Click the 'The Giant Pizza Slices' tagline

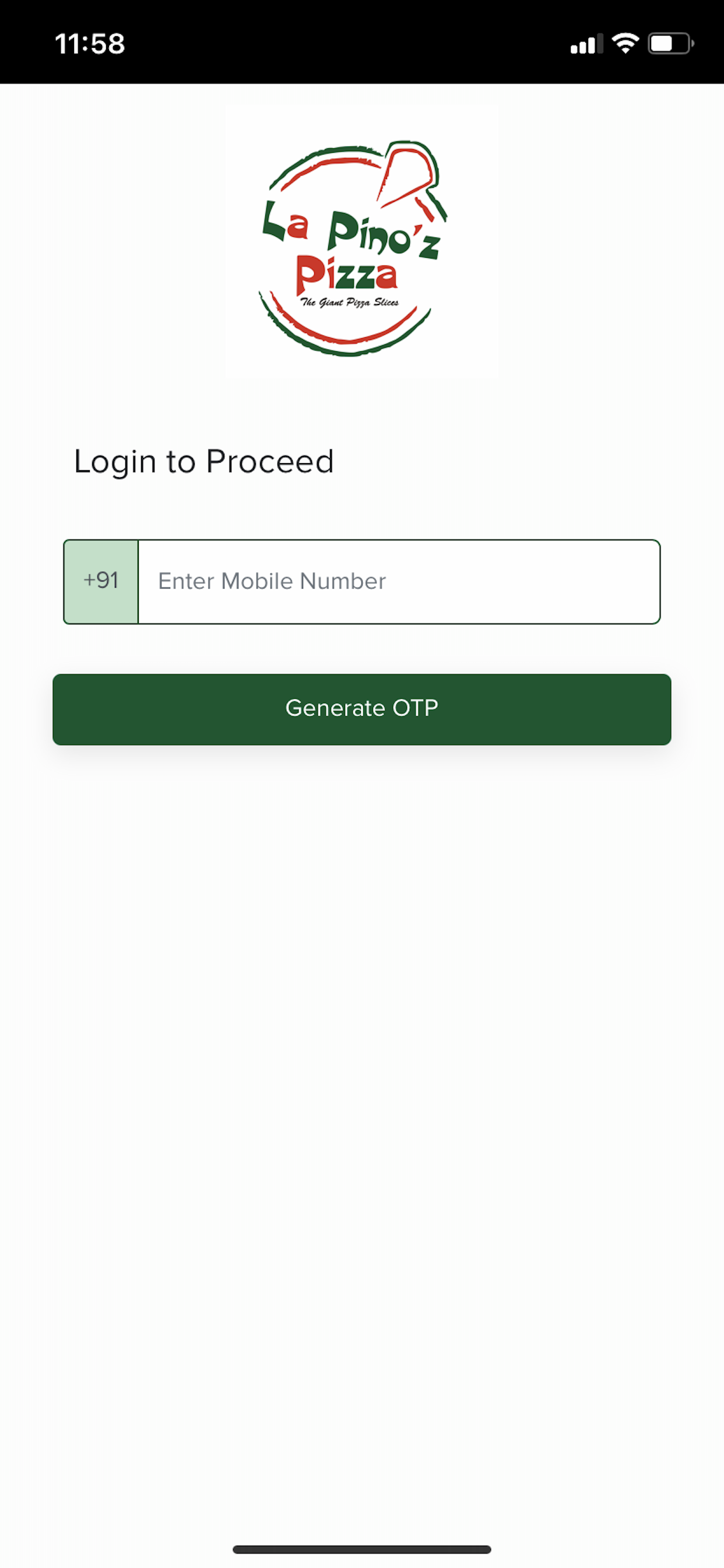click(352, 300)
